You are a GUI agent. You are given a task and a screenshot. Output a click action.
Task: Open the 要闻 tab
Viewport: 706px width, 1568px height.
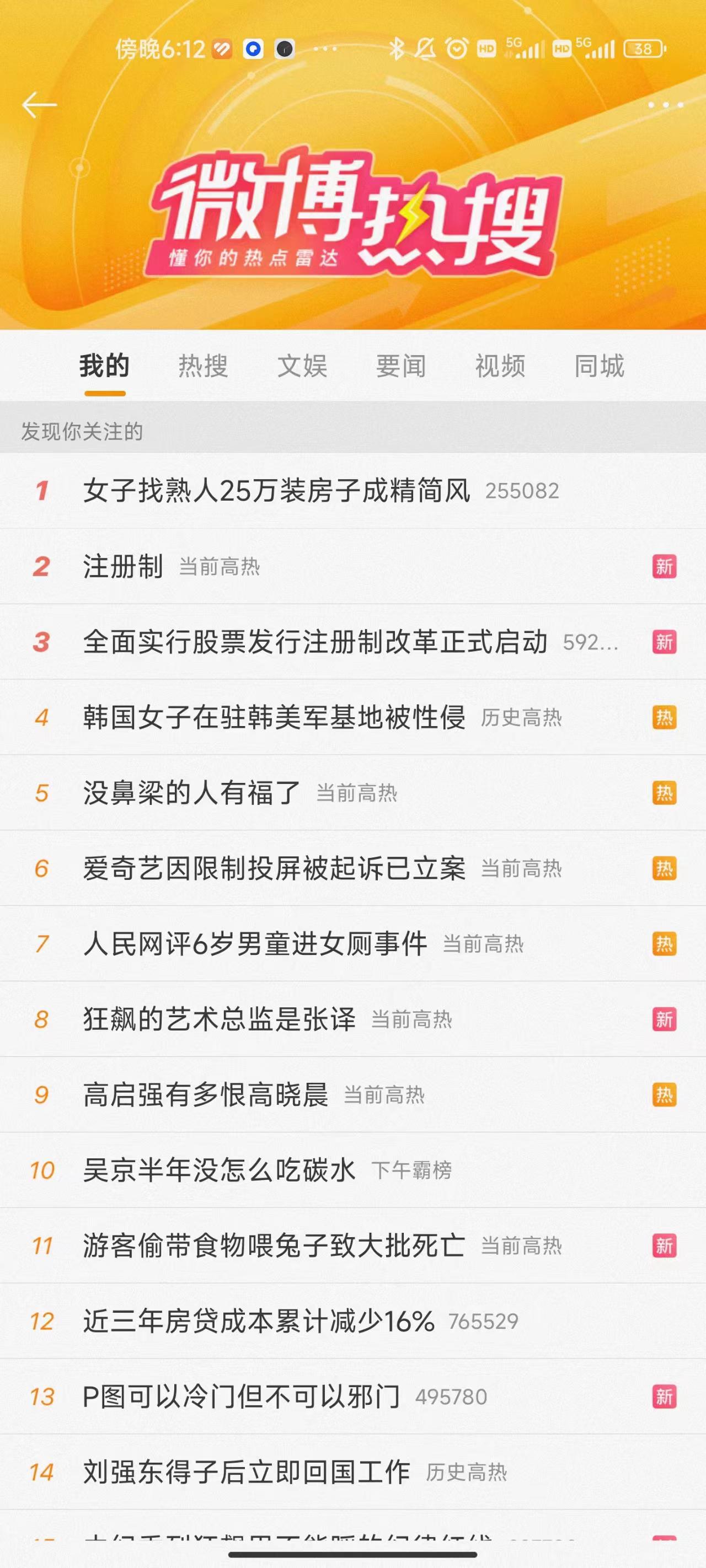pyautogui.click(x=401, y=365)
